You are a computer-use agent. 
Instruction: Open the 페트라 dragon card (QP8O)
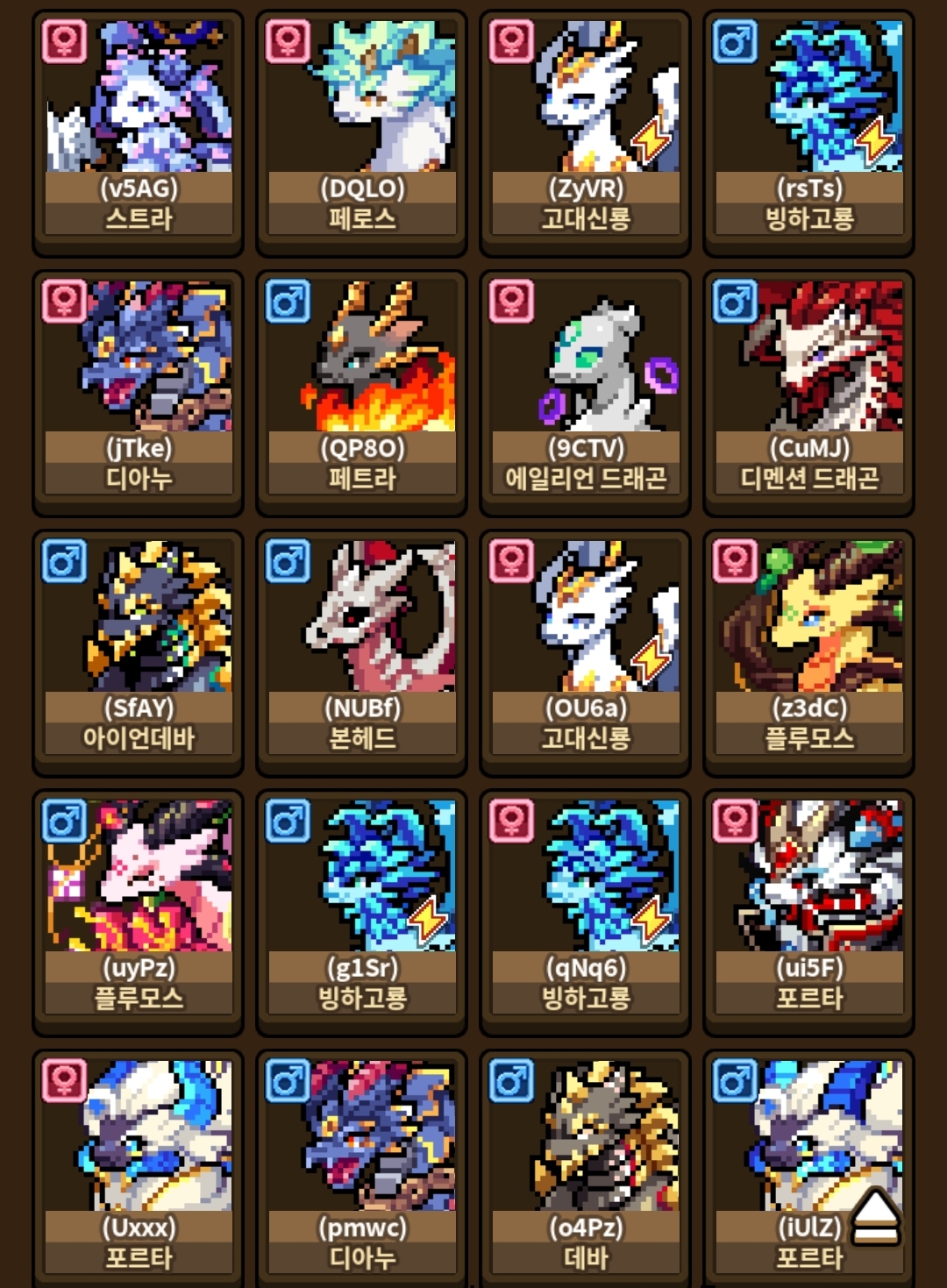[361, 392]
